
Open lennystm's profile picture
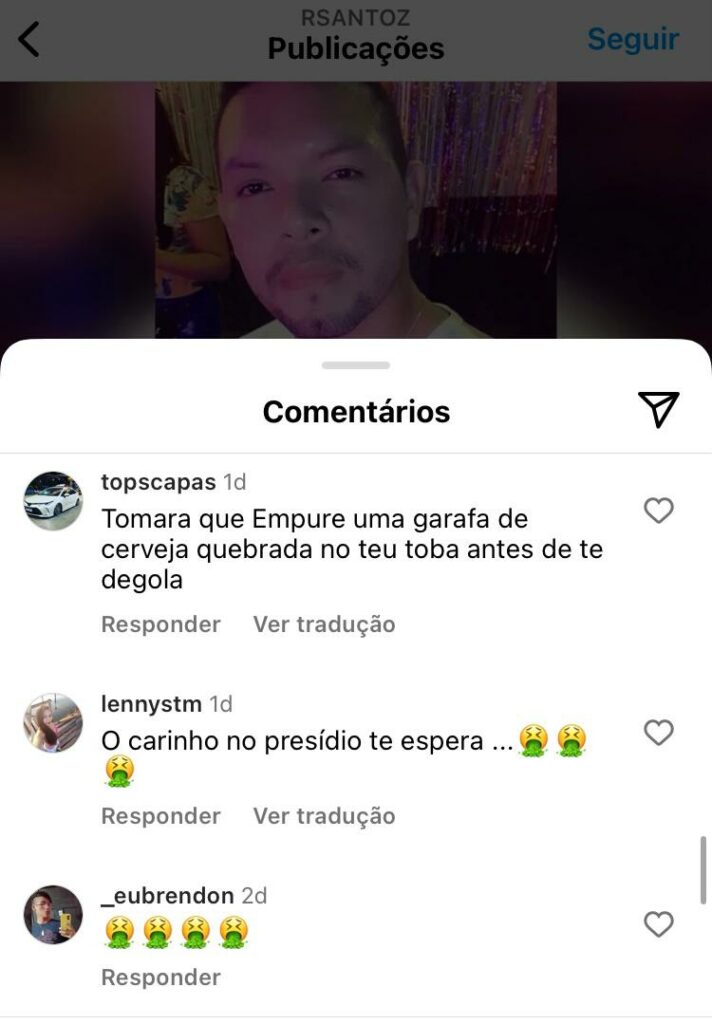53,723
